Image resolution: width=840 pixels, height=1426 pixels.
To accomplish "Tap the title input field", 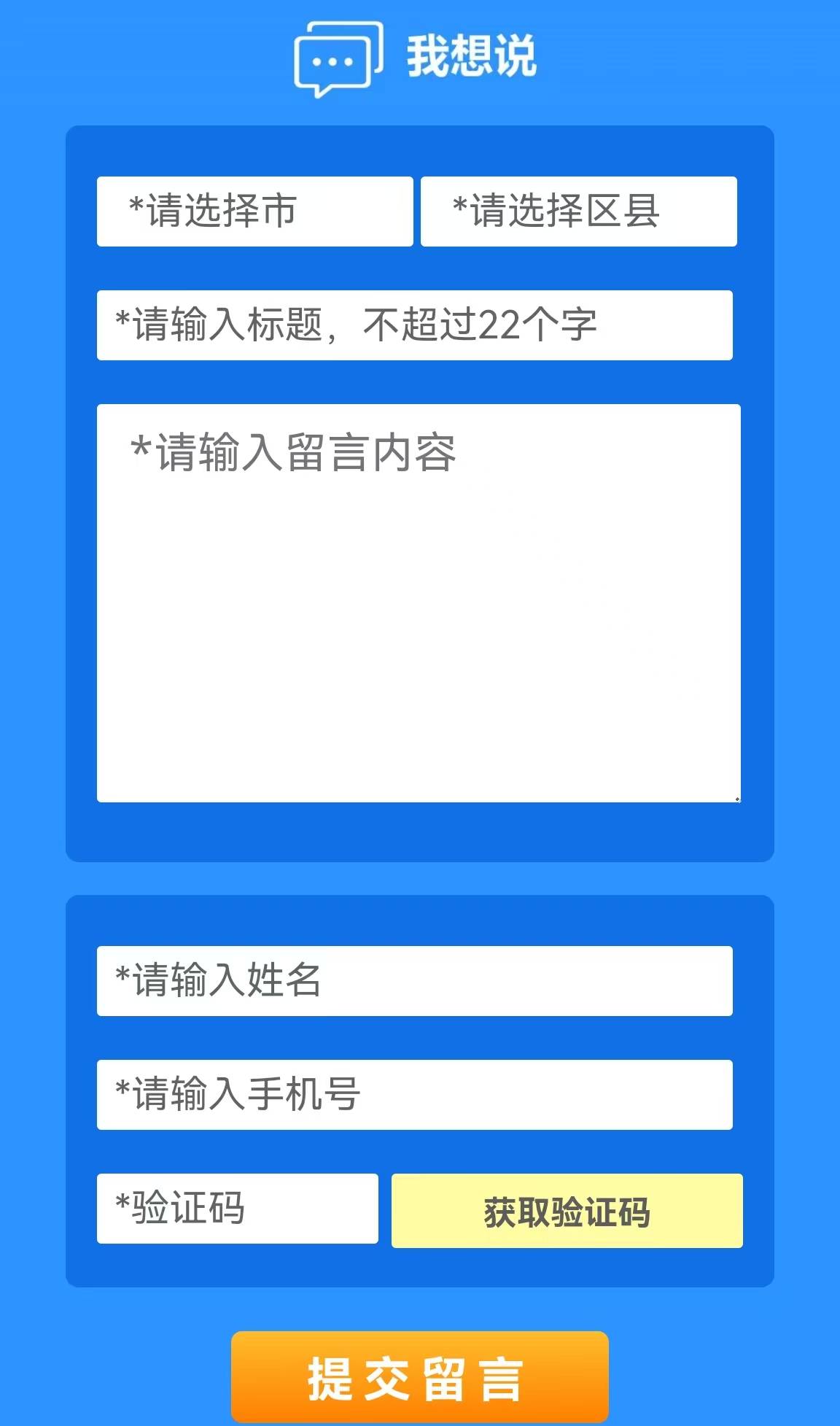I will (x=414, y=325).
